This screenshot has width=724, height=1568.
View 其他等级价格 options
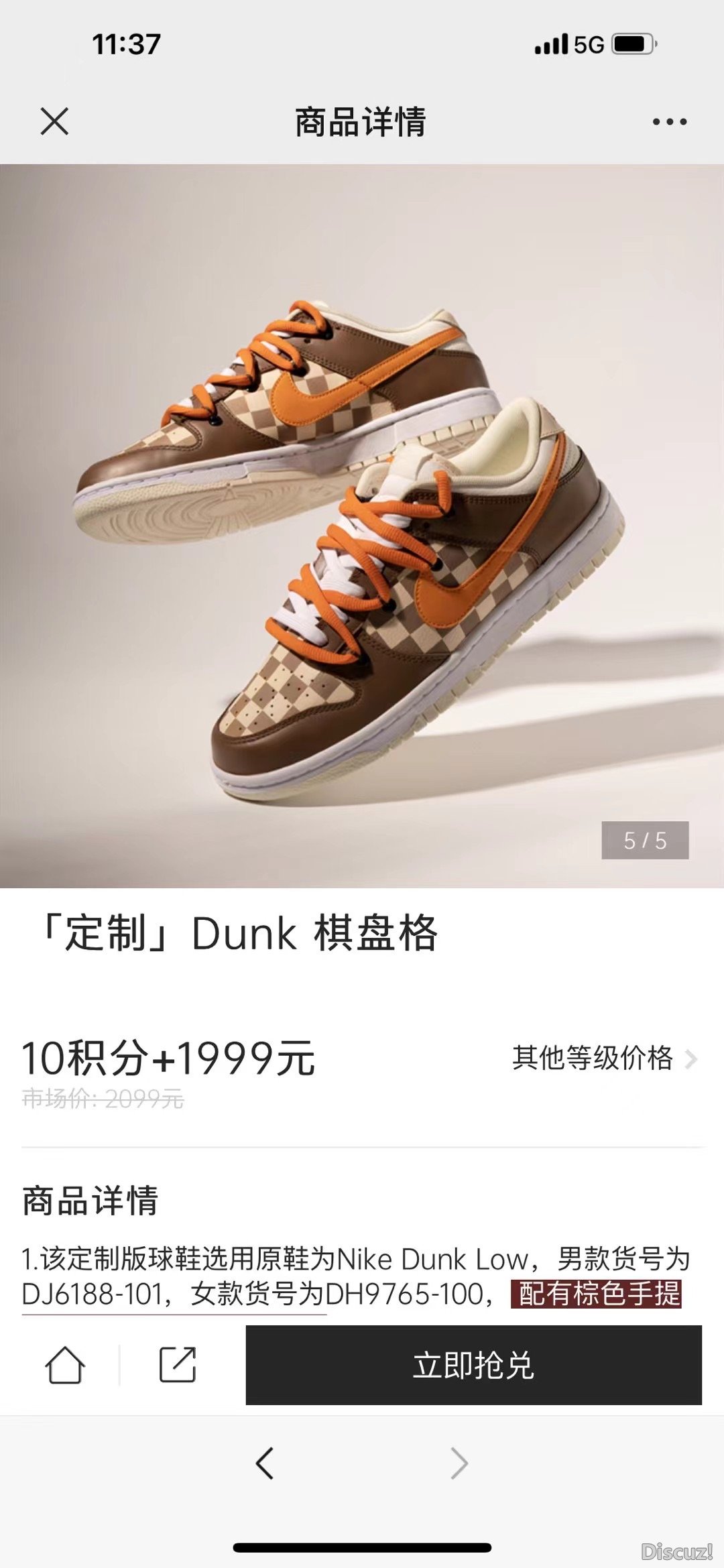click(603, 1059)
